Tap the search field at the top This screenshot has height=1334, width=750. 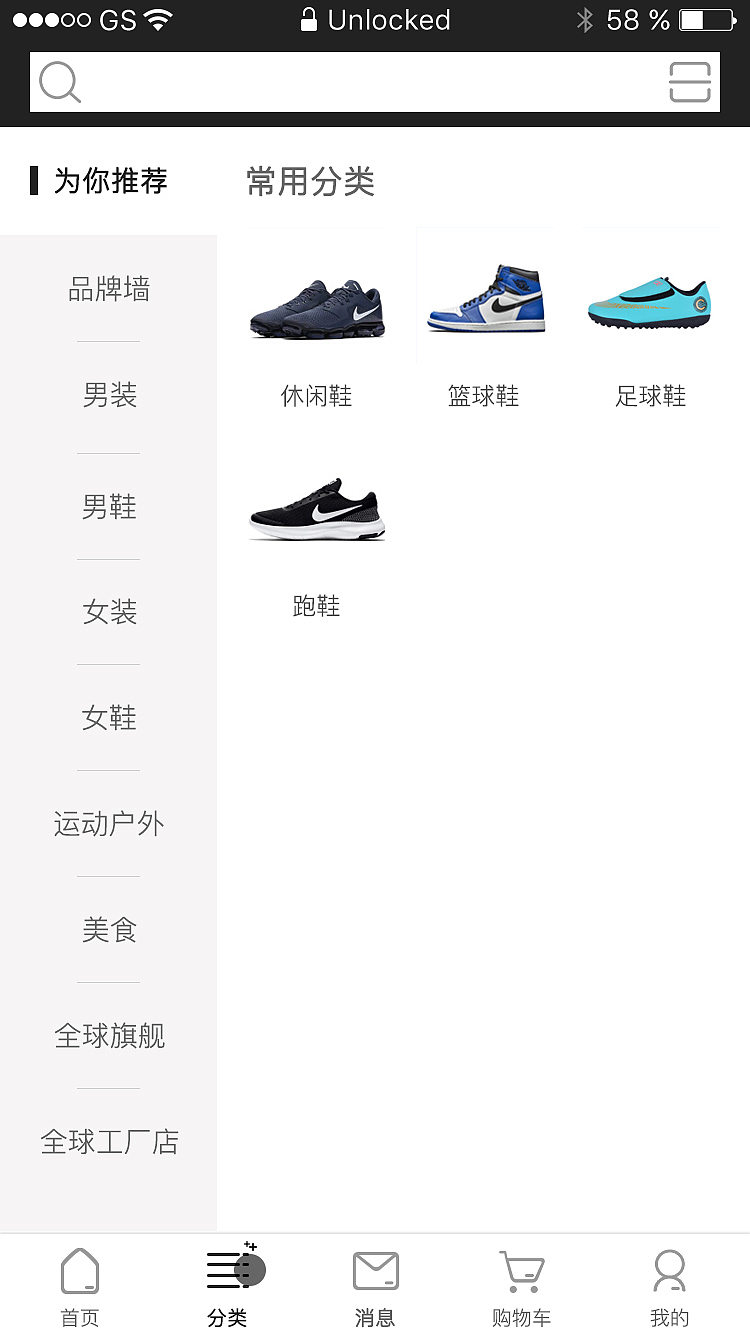pyautogui.click(x=370, y=82)
